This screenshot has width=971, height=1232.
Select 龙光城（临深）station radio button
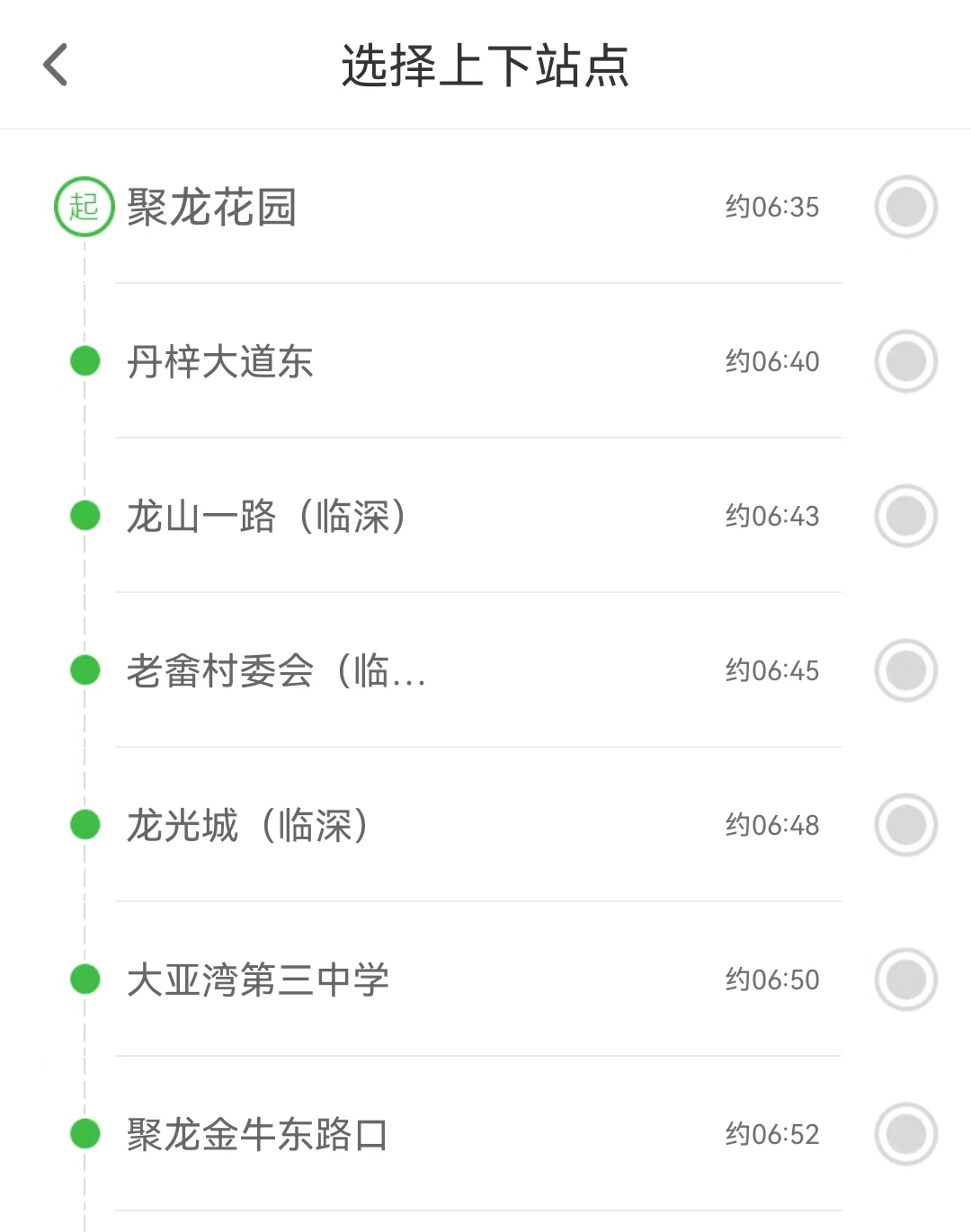[905, 825]
